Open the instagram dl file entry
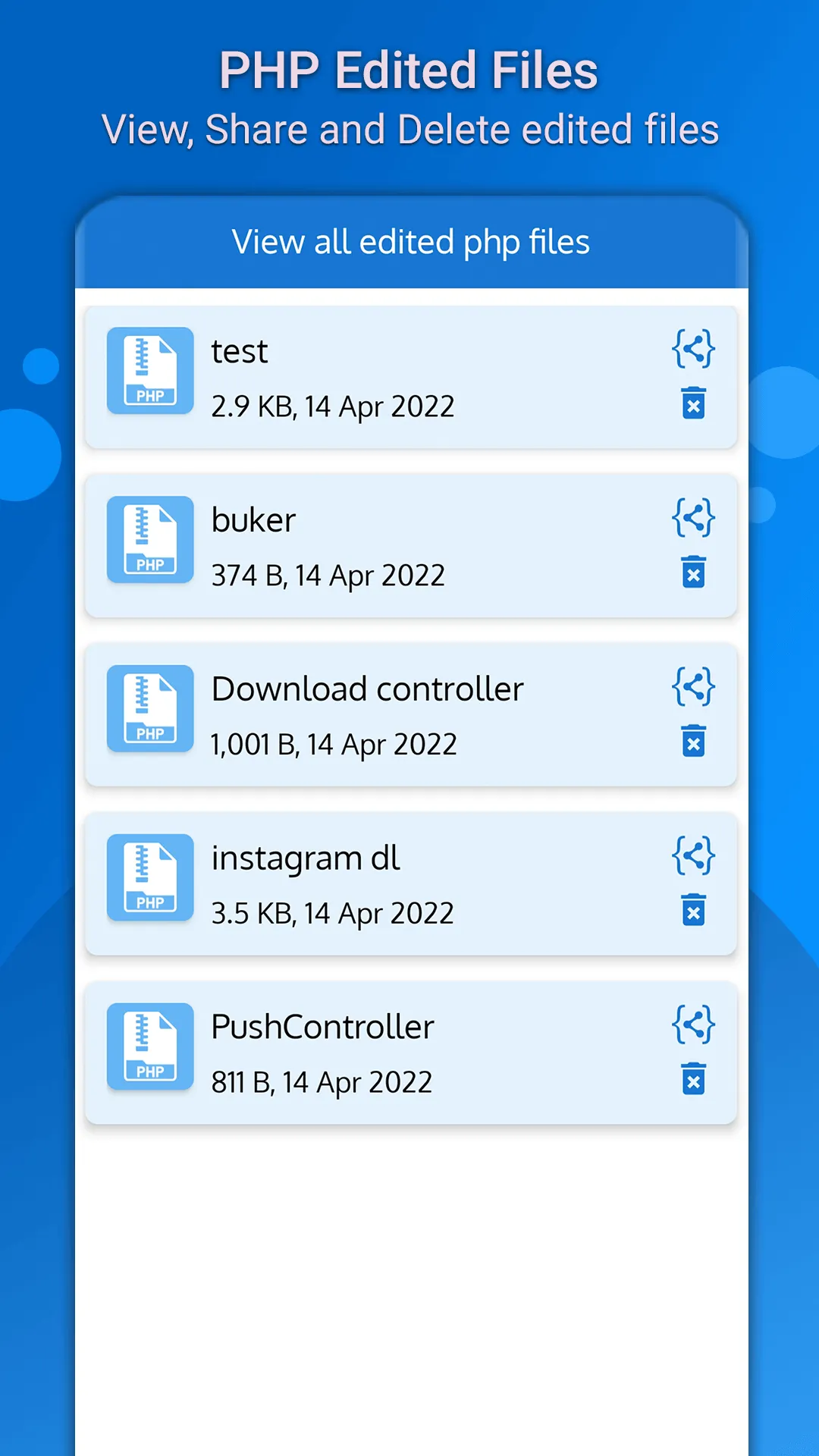Viewport: 819px width, 1456px height. [379, 883]
